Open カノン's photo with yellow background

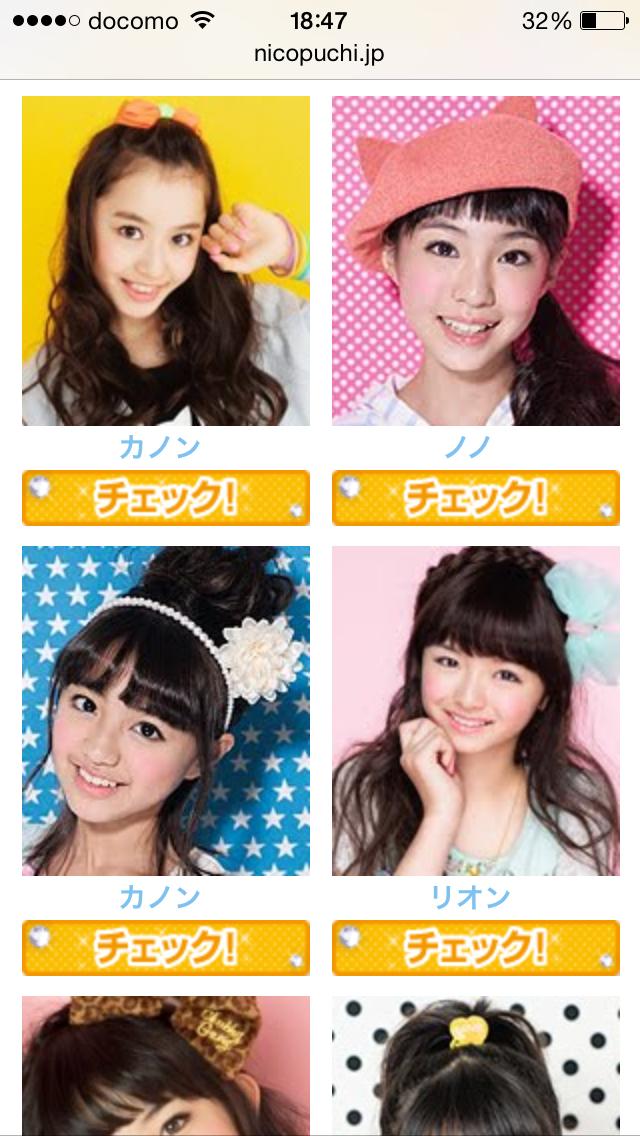coord(166,261)
